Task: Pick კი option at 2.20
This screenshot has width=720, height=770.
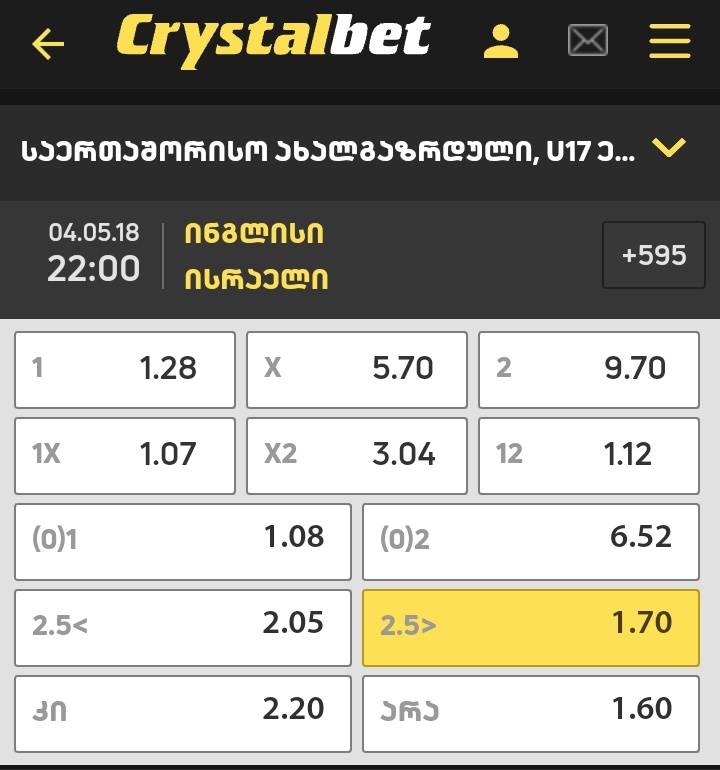Action: pyautogui.click(x=183, y=713)
